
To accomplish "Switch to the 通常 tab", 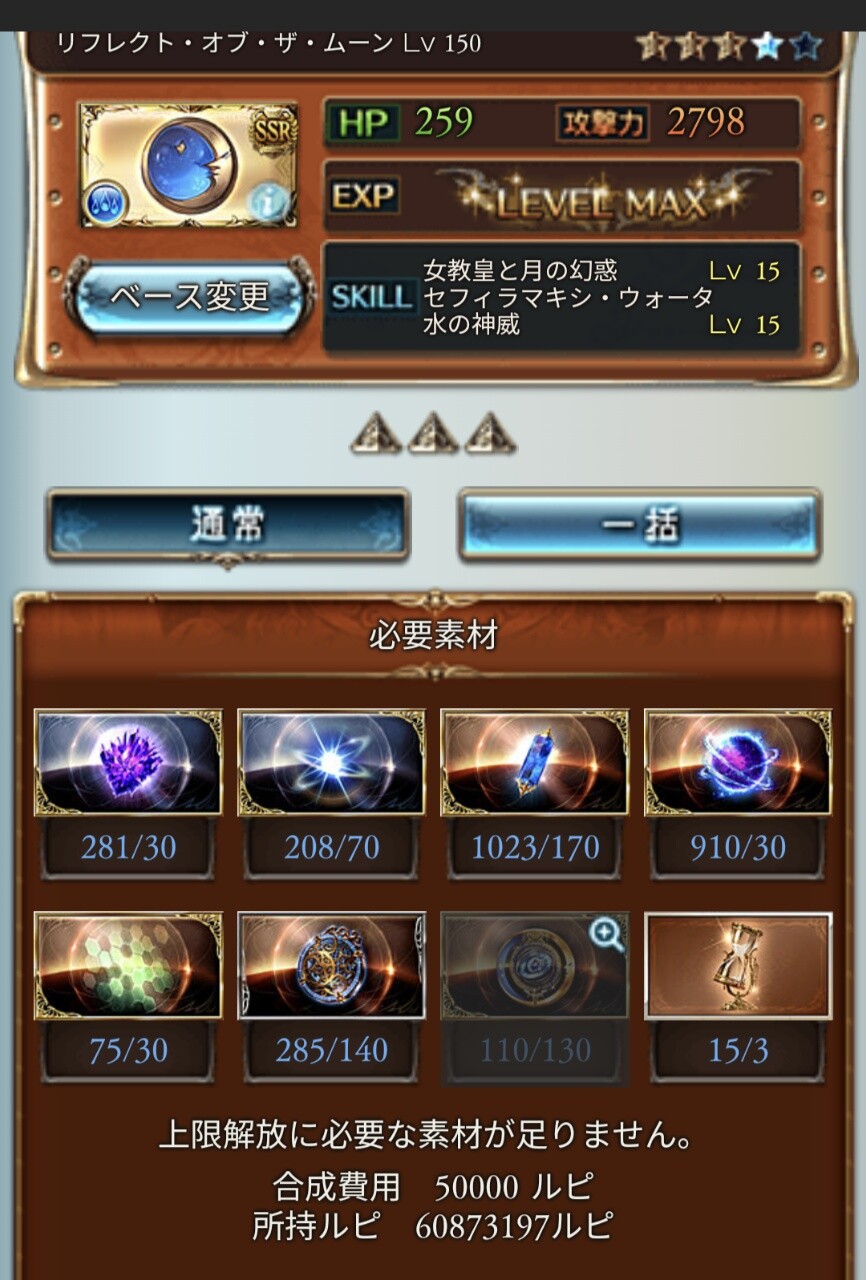I will tap(228, 525).
